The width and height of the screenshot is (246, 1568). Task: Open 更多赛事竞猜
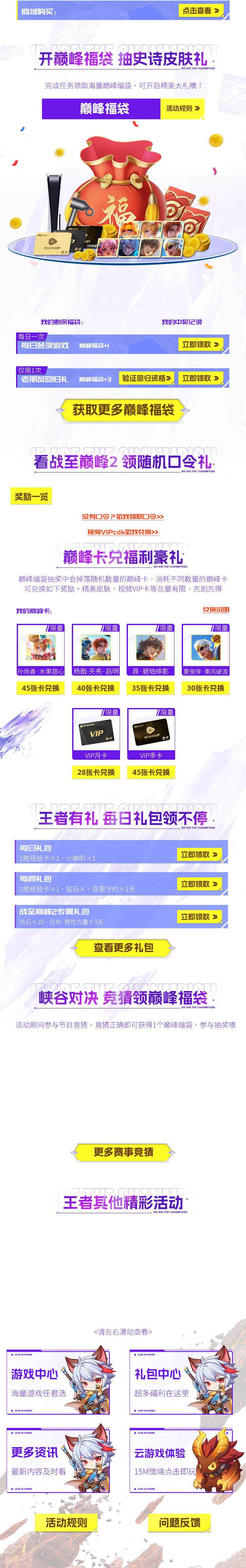[123, 1152]
